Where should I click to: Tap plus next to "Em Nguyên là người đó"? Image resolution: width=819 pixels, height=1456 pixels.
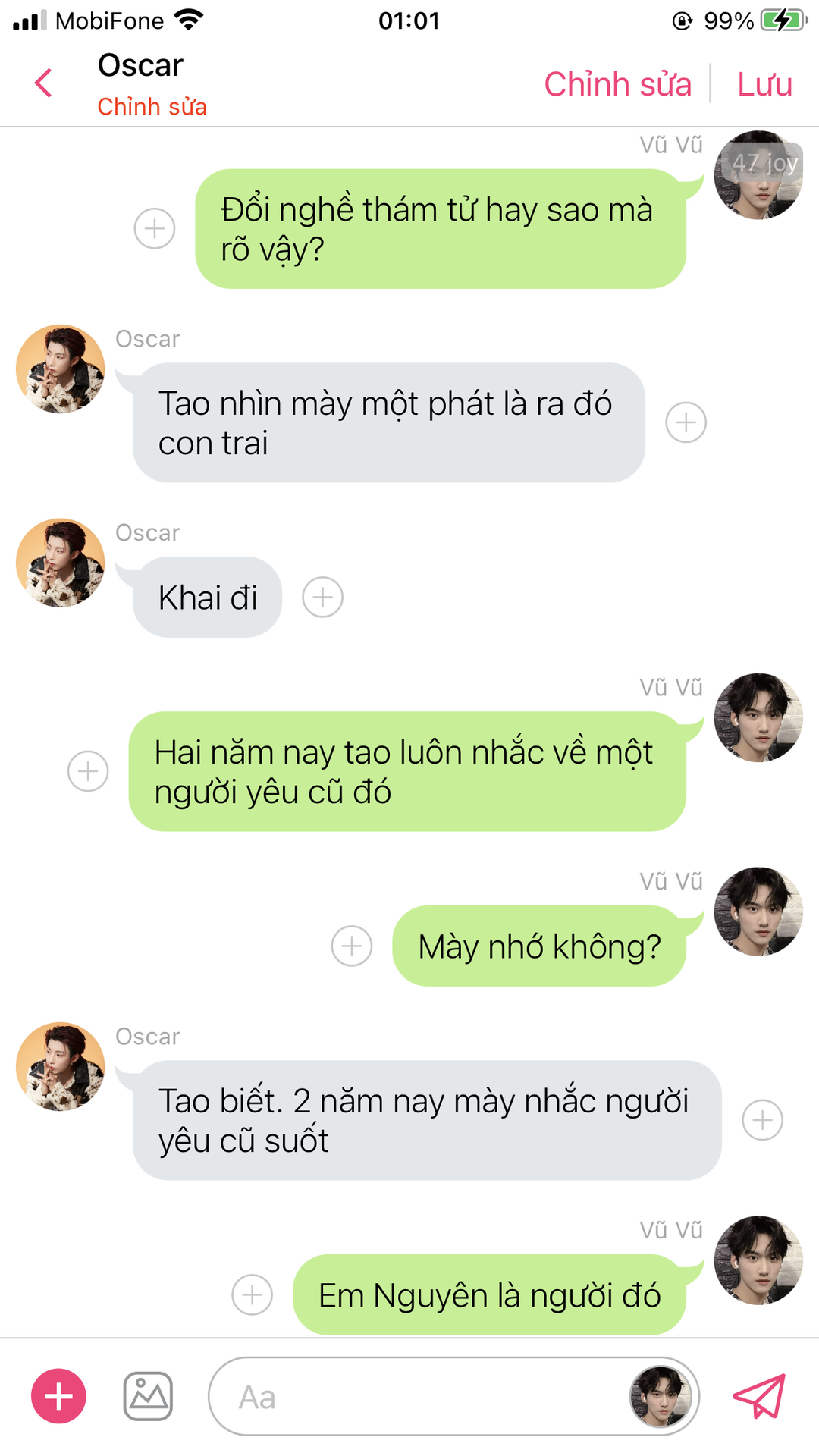252,1294
